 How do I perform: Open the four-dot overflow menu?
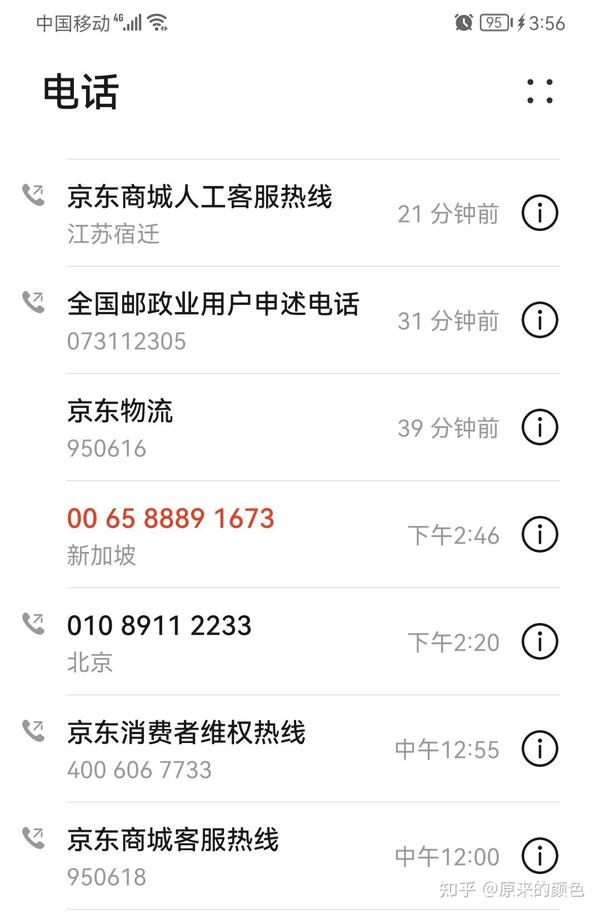point(540,92)
